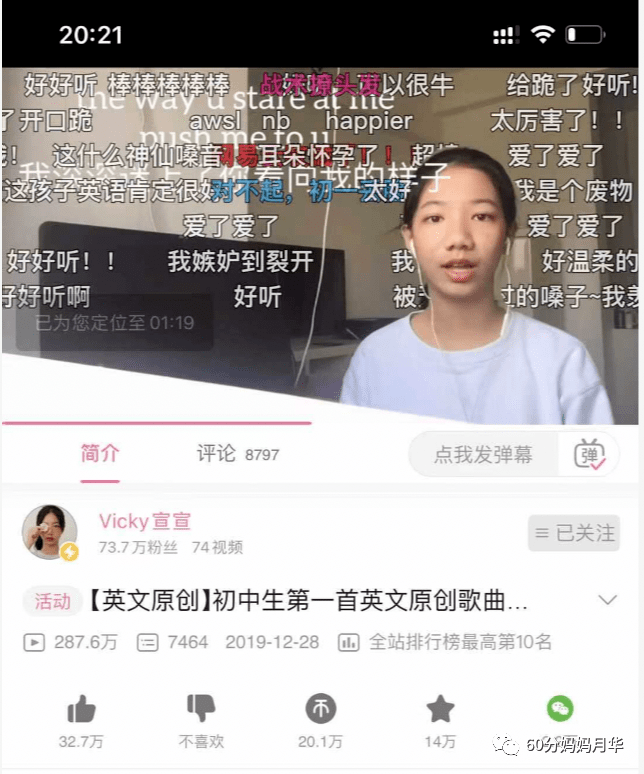Tap the 不喜欢 dislike thumbs-down icon

201,709
